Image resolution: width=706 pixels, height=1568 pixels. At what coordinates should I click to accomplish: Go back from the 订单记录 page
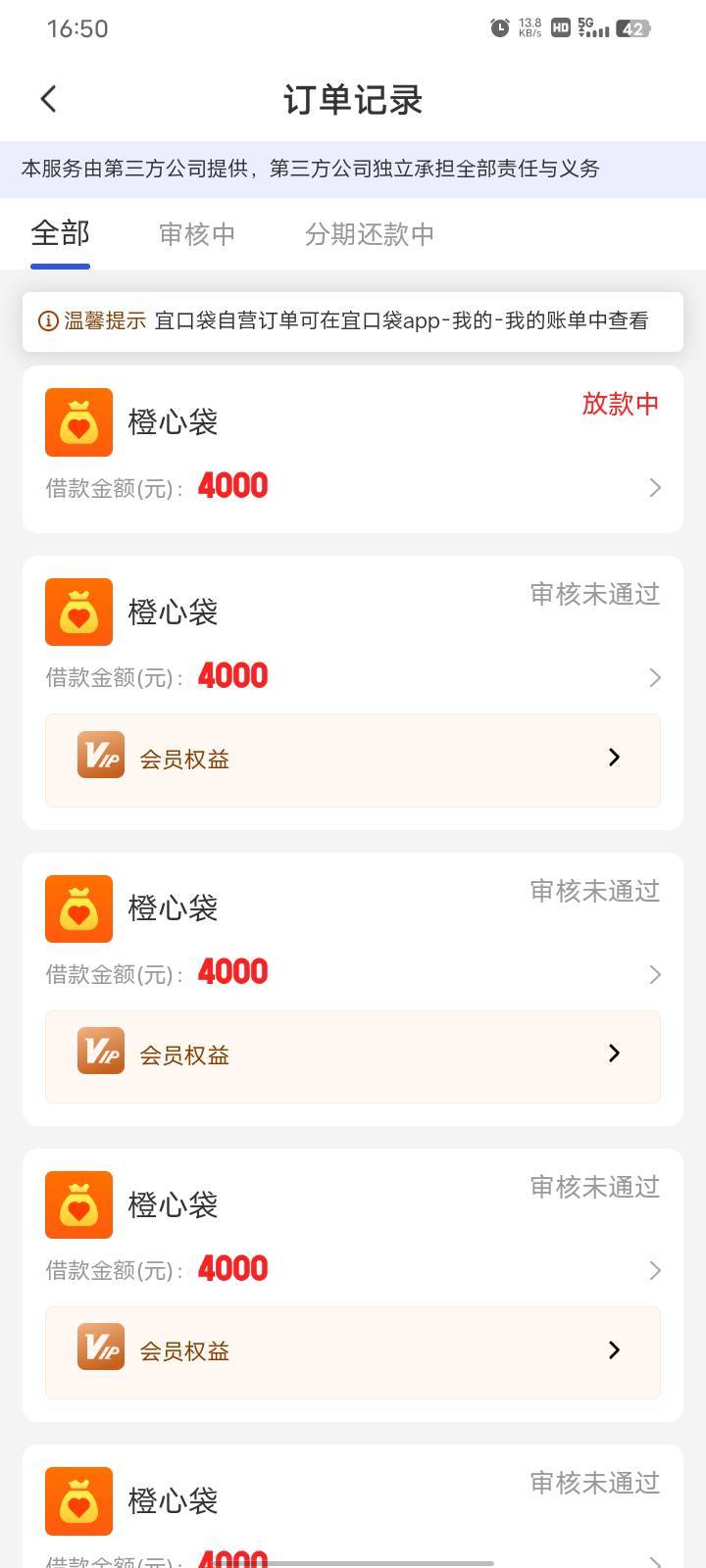48,99
